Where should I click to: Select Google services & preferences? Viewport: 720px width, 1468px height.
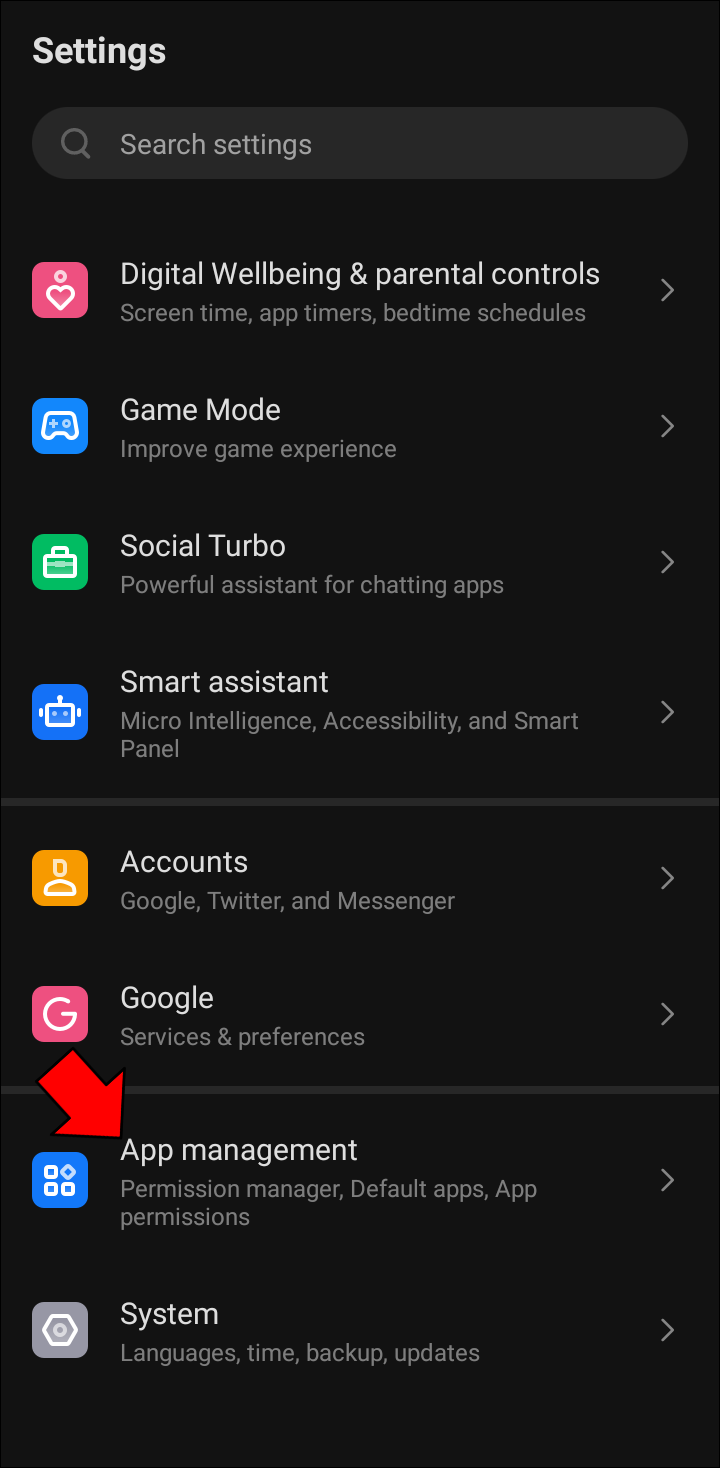pos(360,1015)
